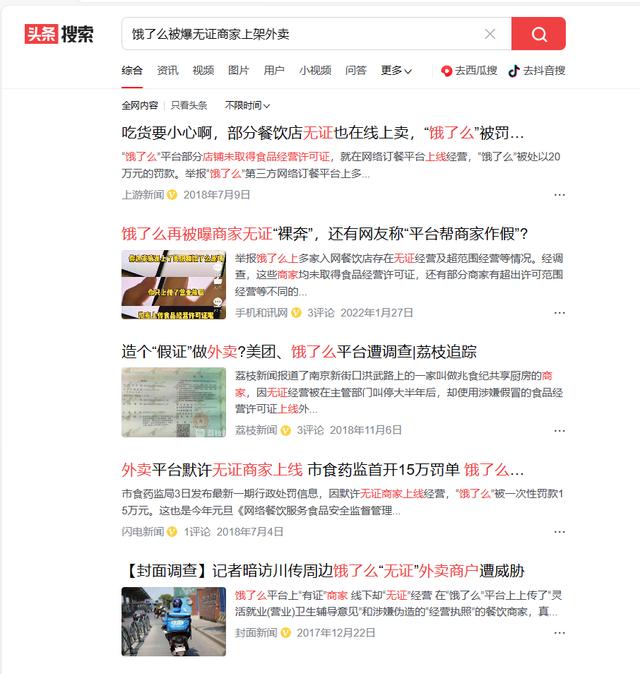The image size is (640, 674).
Task: Switch to the 小视频 tab
Action: (x=315, y=71)
